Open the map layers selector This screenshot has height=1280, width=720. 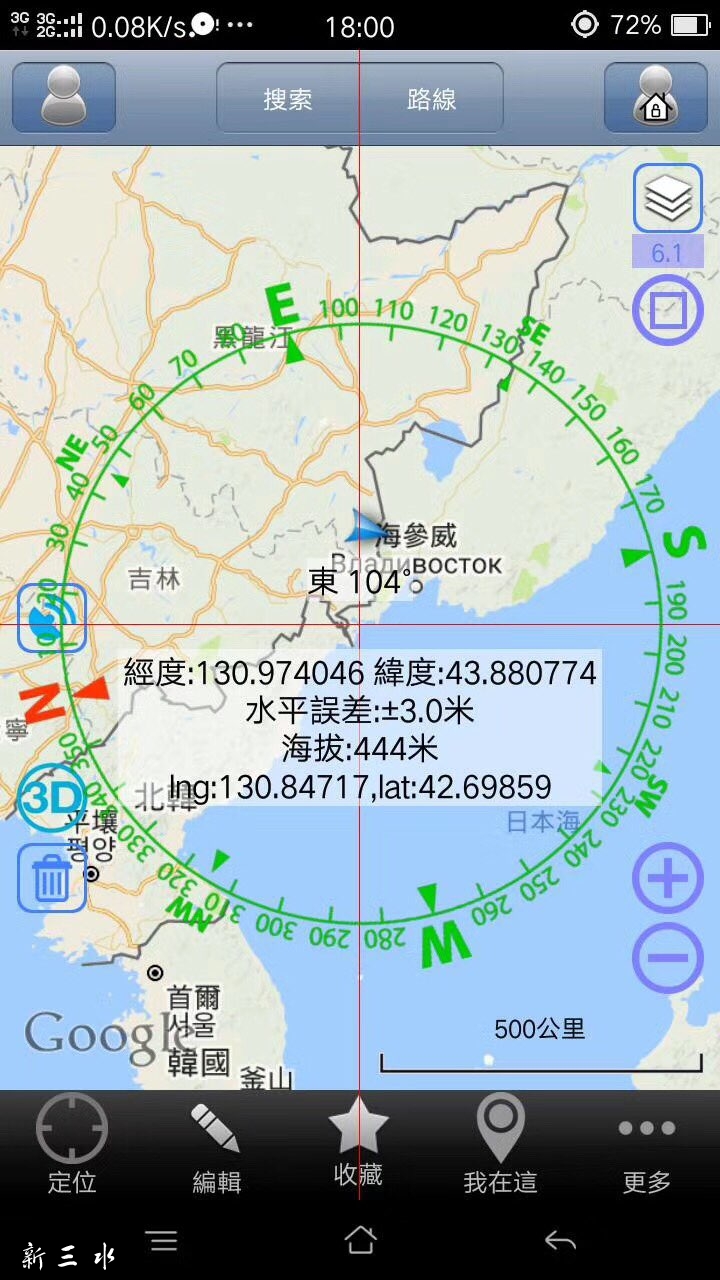coord(668,198)
